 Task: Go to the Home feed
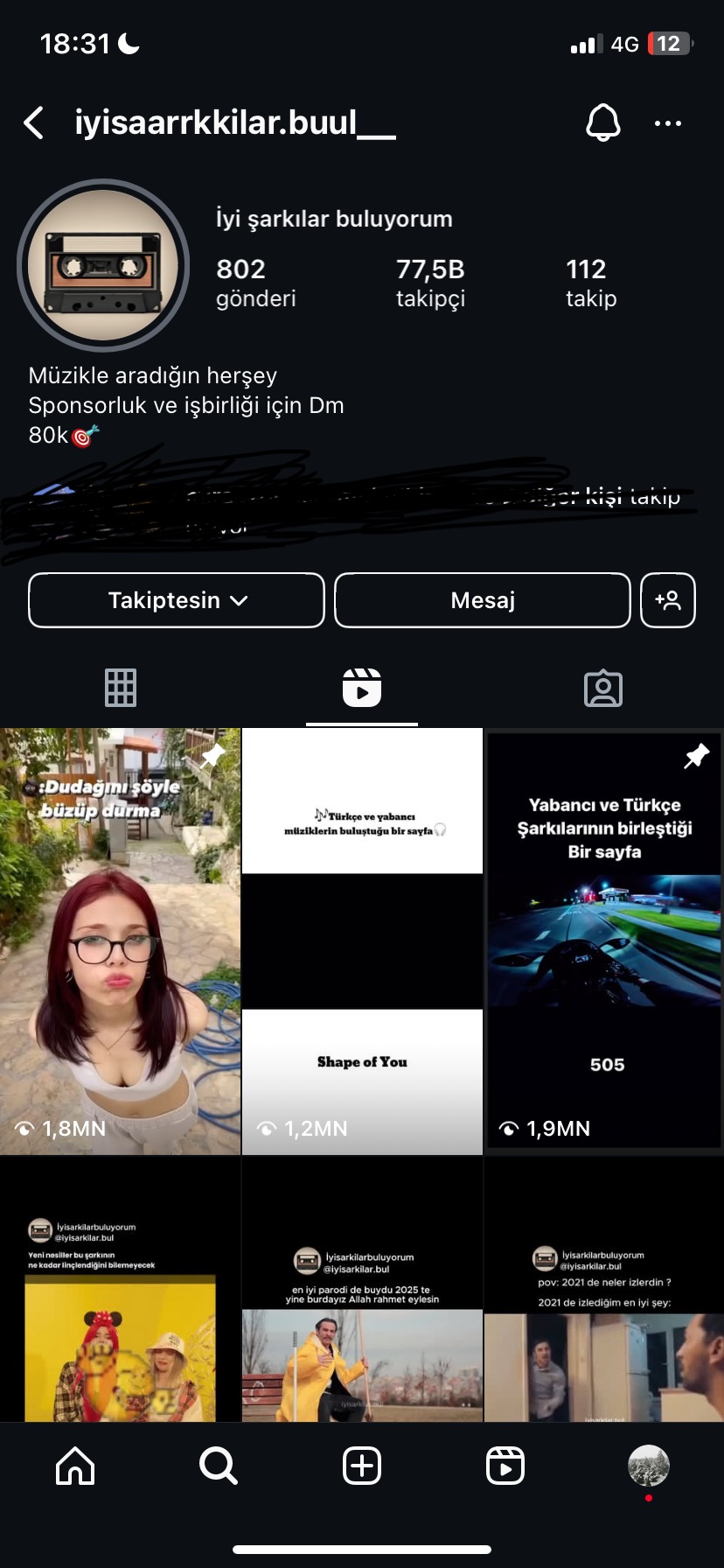75,1465
